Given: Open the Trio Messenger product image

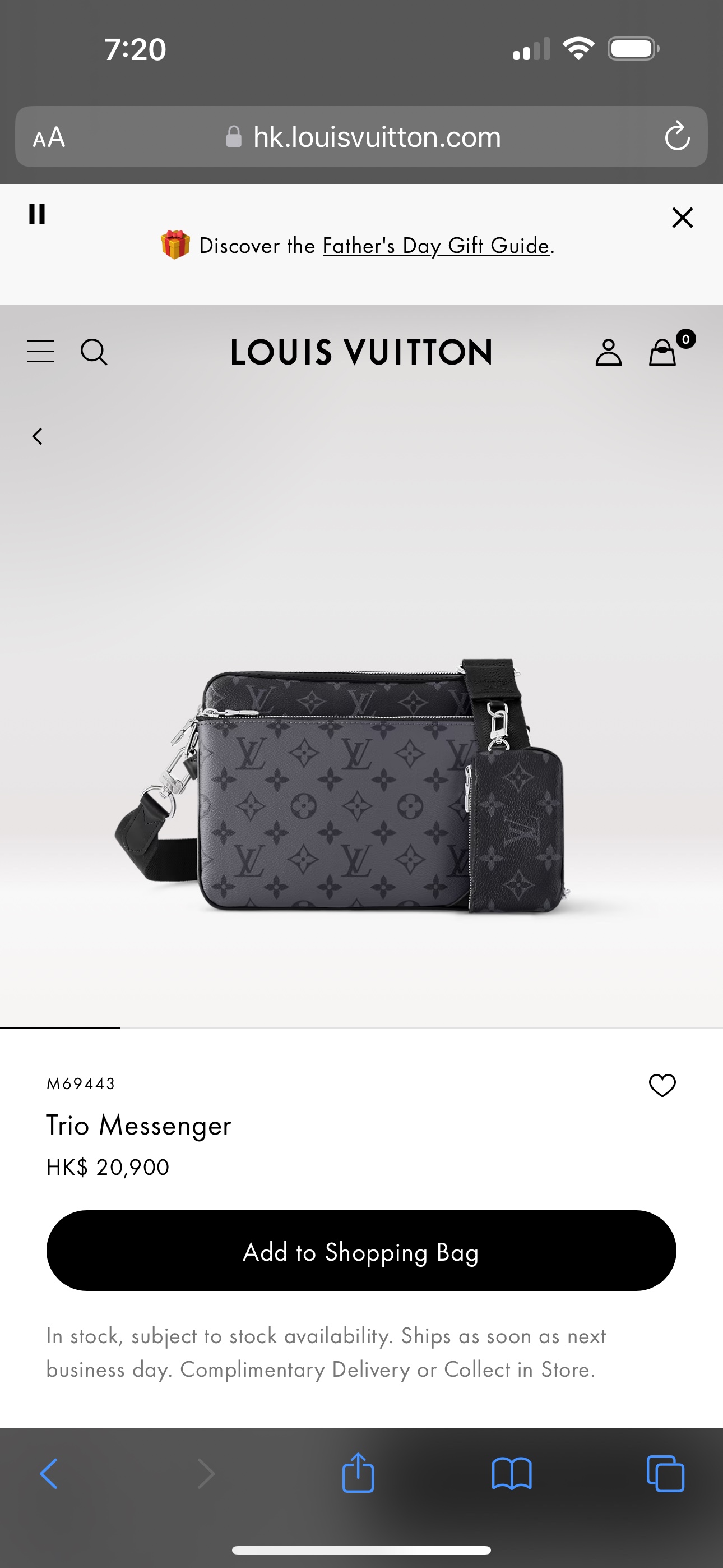Looking at the screenshot, I should coord(341,785).
